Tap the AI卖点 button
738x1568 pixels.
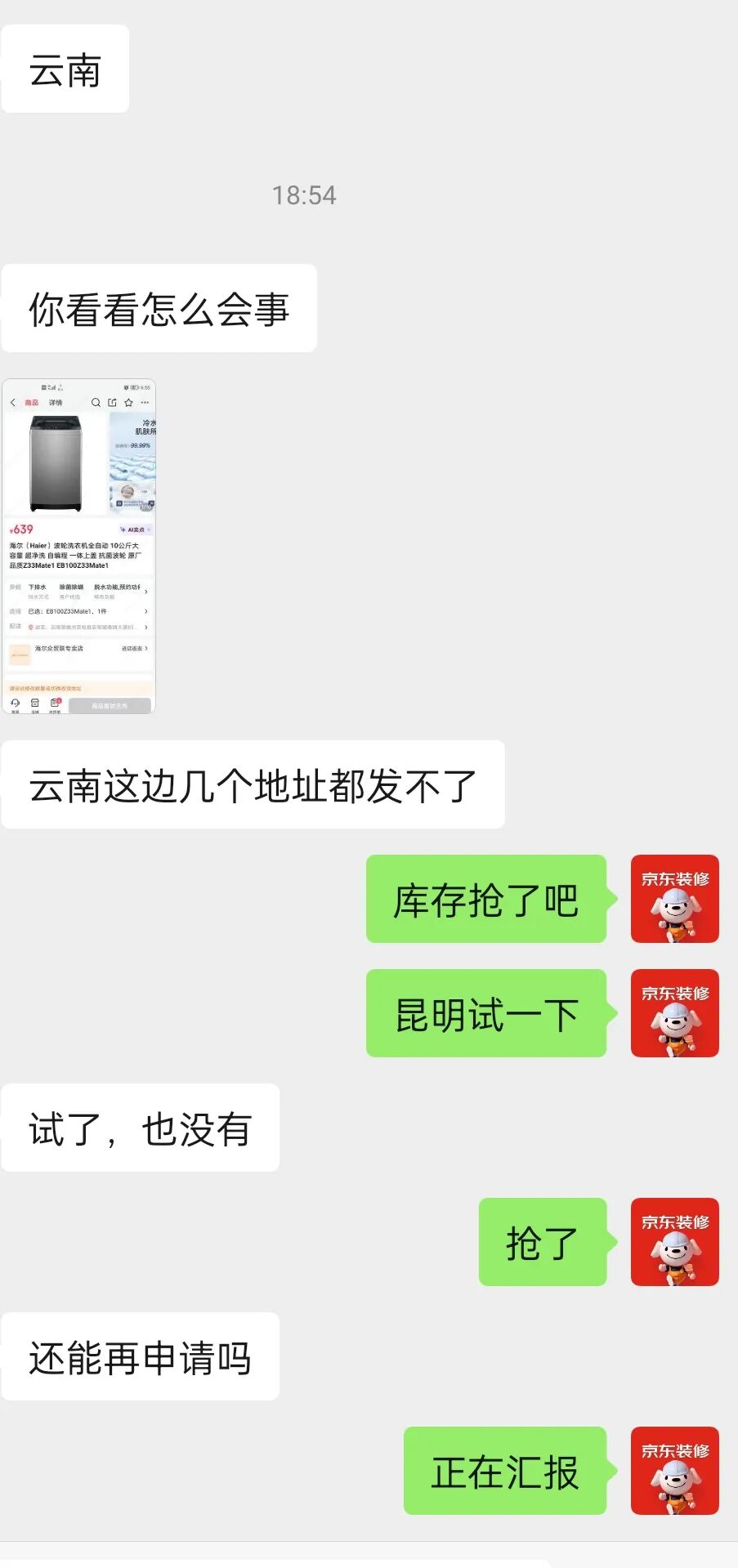[134, 529]
